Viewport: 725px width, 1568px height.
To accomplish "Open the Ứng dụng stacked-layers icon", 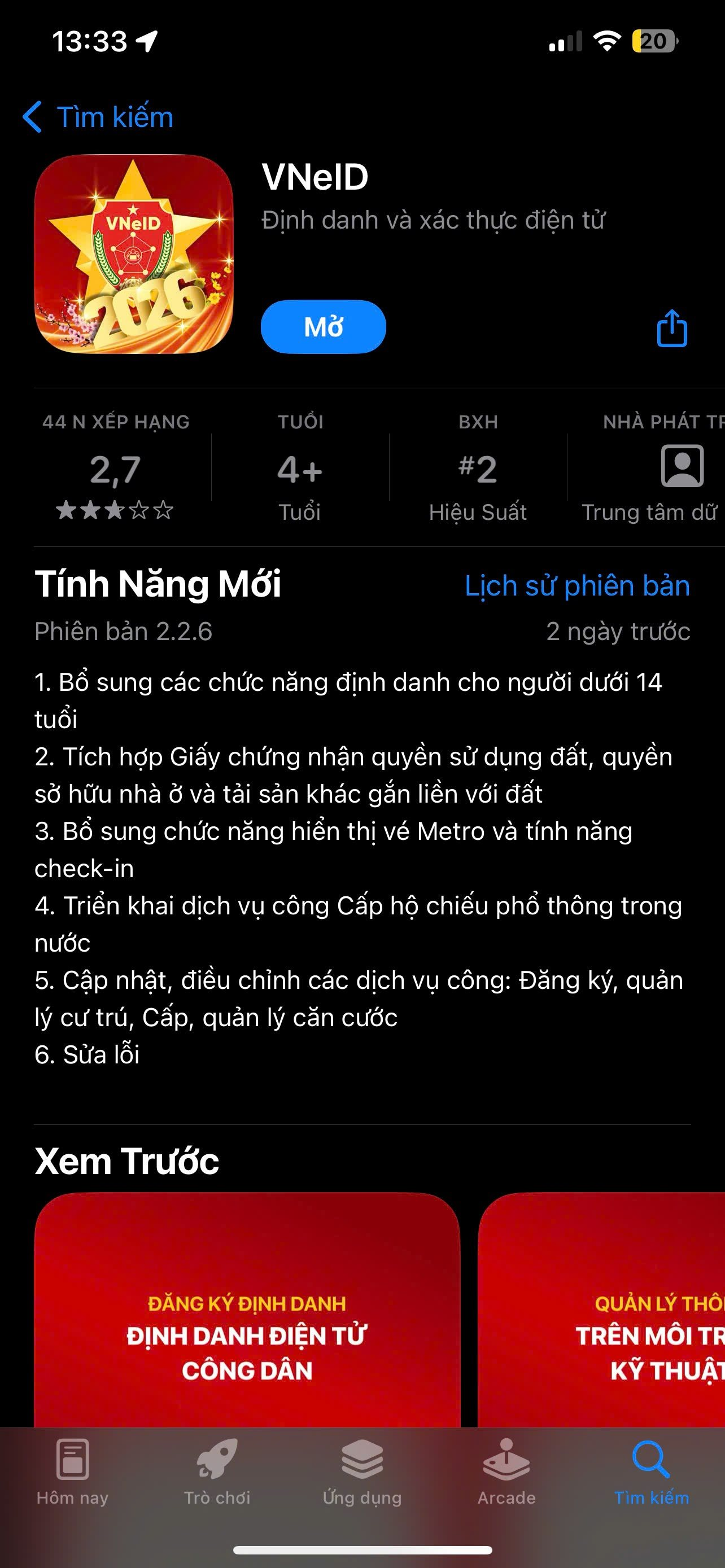I will [x=362, y=1466].
